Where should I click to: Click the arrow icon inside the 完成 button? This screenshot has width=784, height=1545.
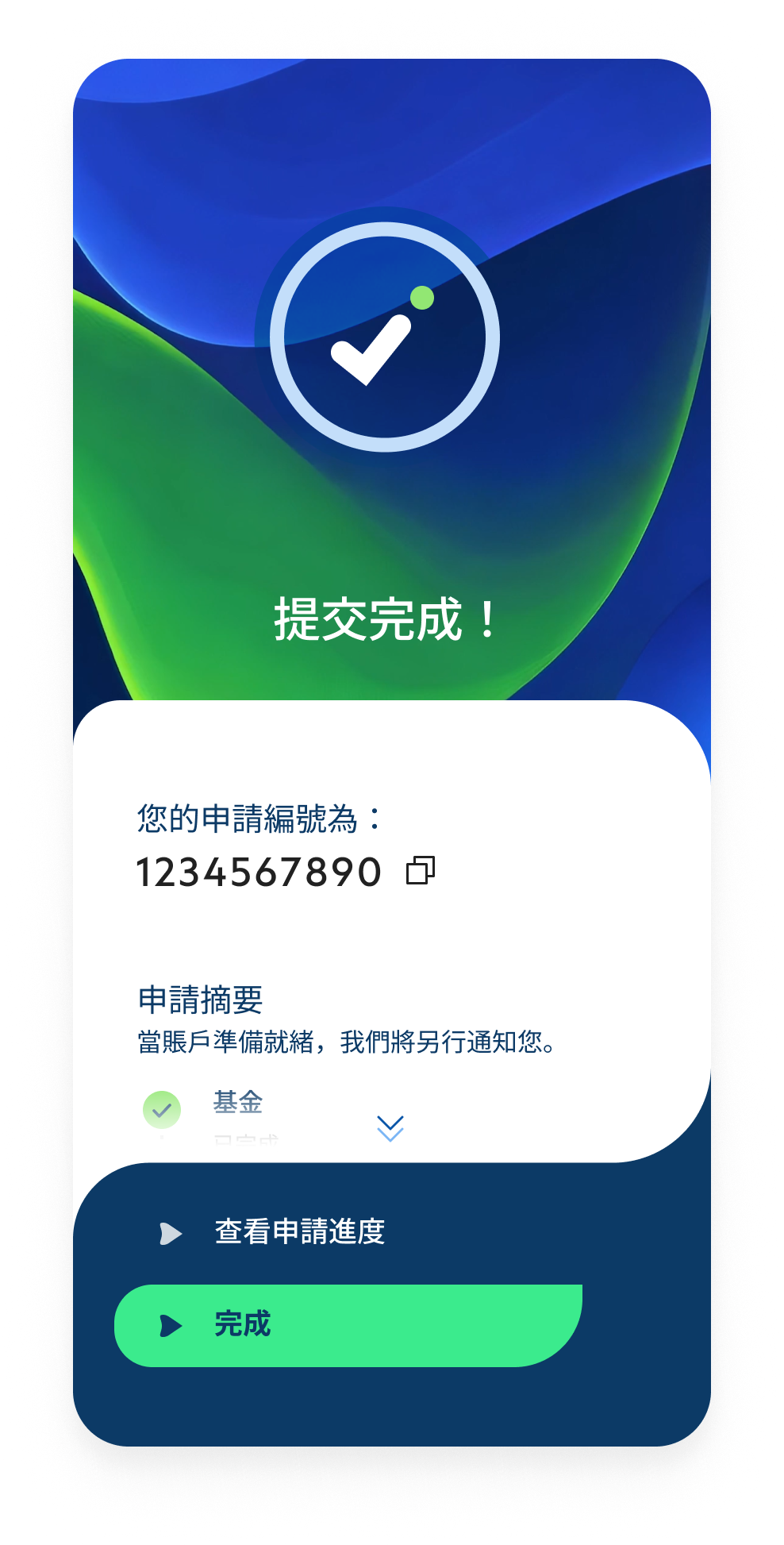point(170,1324)
